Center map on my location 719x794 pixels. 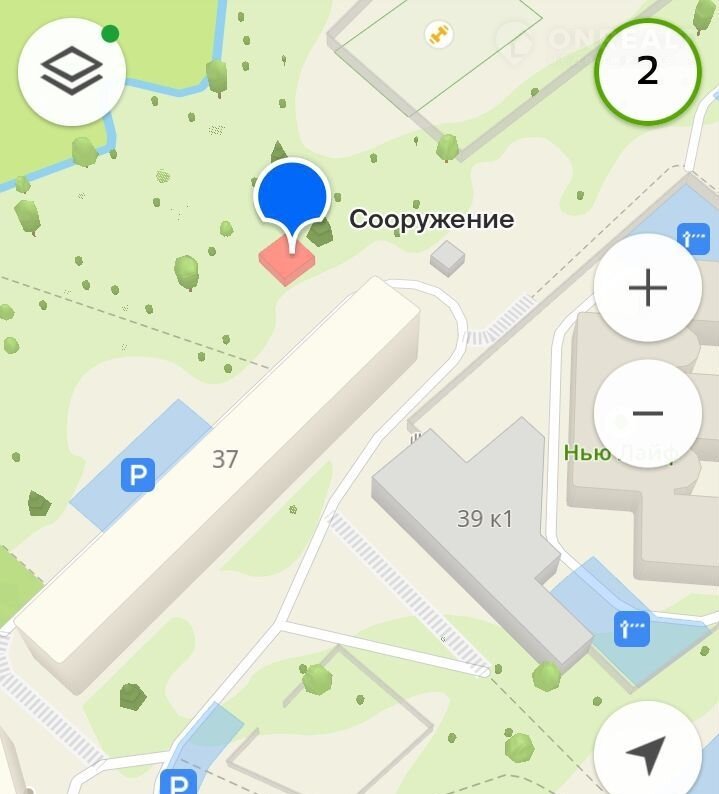tap(647, 754)
